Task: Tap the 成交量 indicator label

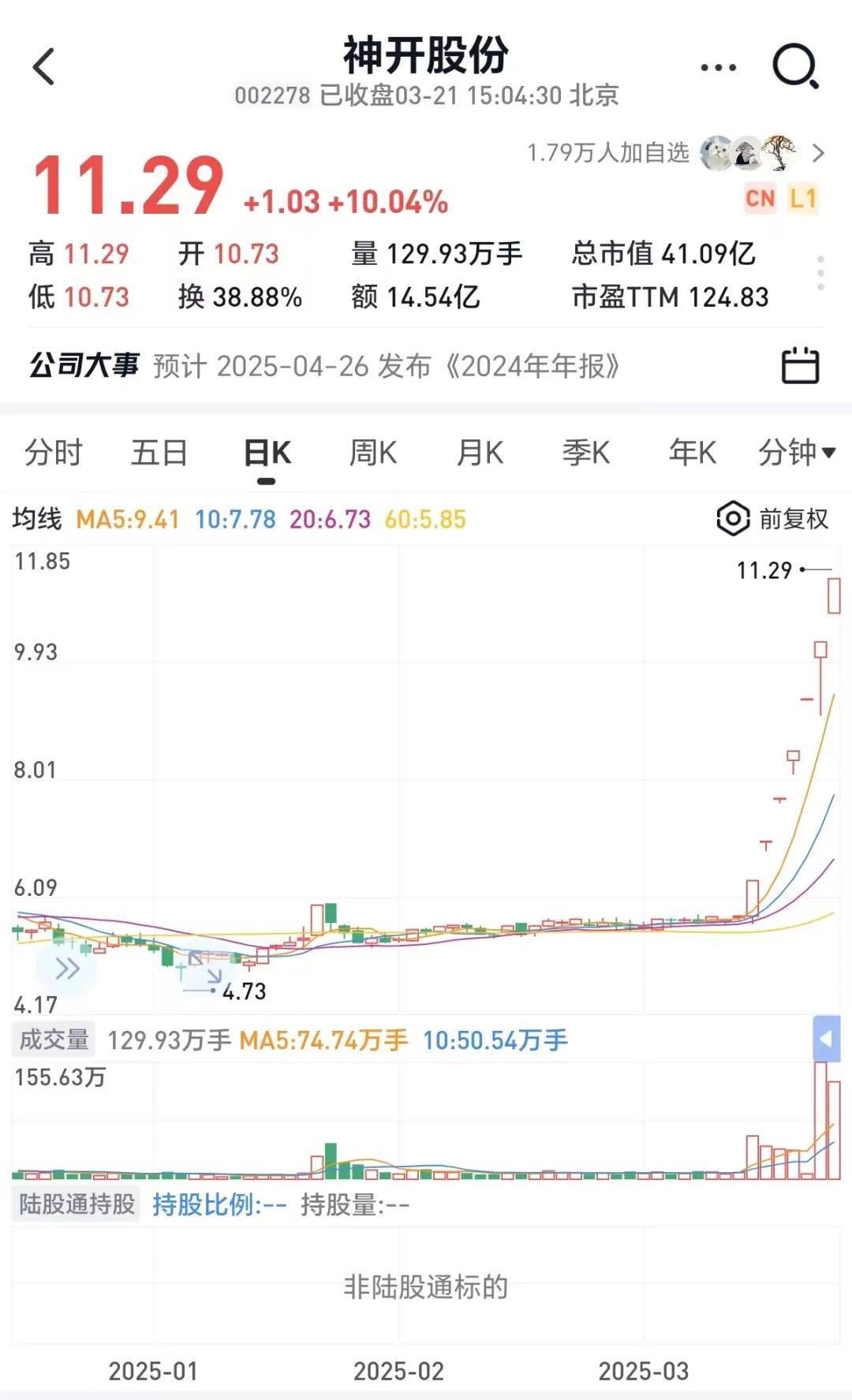Action: (x=54, y=1040)
